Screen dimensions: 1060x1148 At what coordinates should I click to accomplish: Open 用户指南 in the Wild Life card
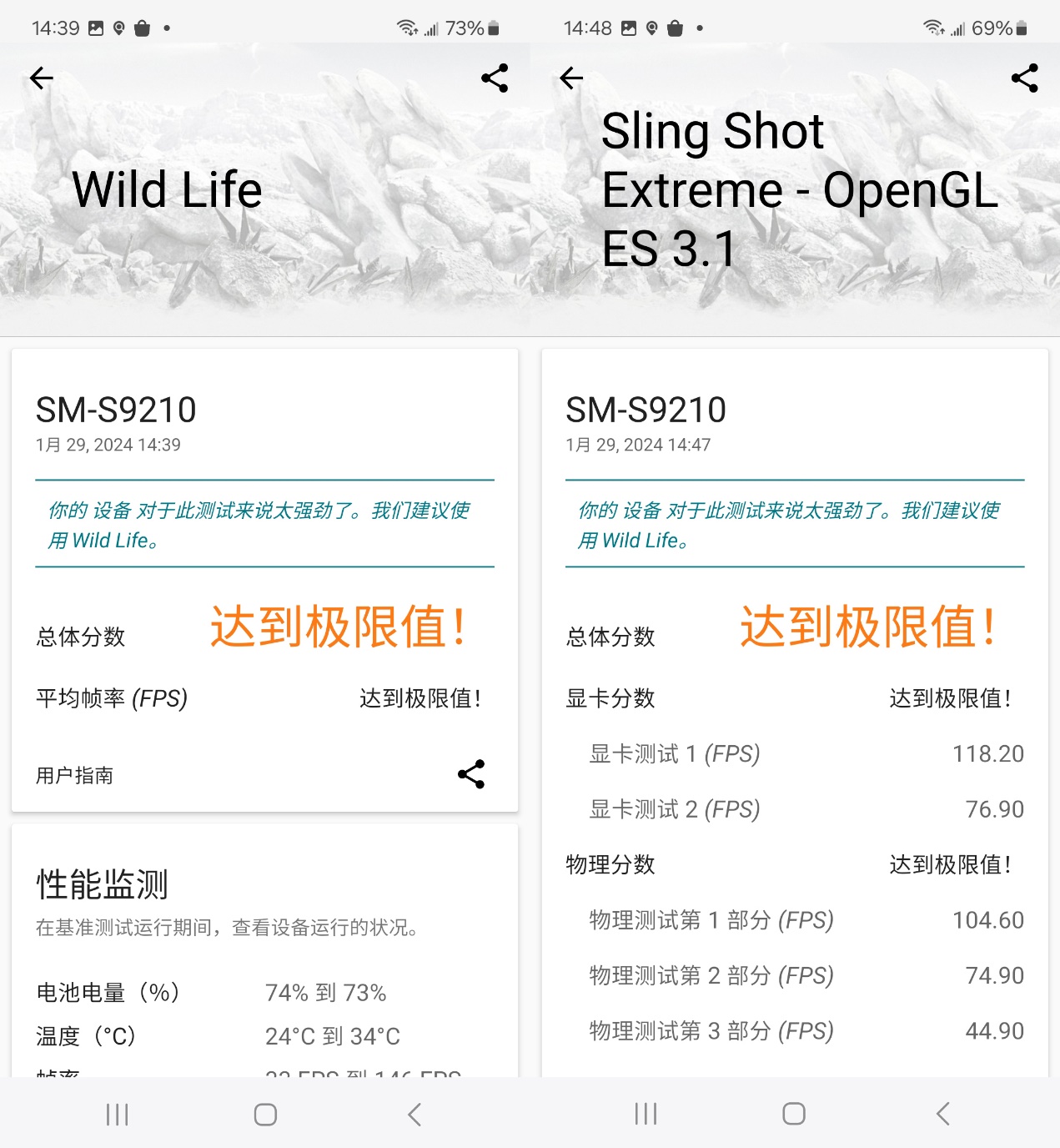coord(74,775)
